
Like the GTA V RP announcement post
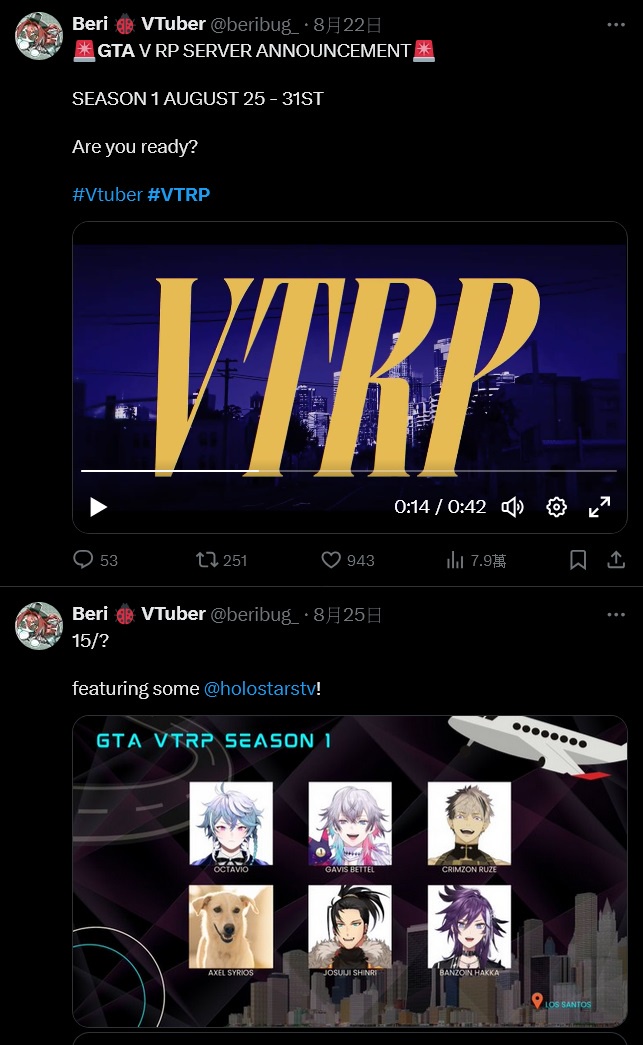(x=331, y=560)
